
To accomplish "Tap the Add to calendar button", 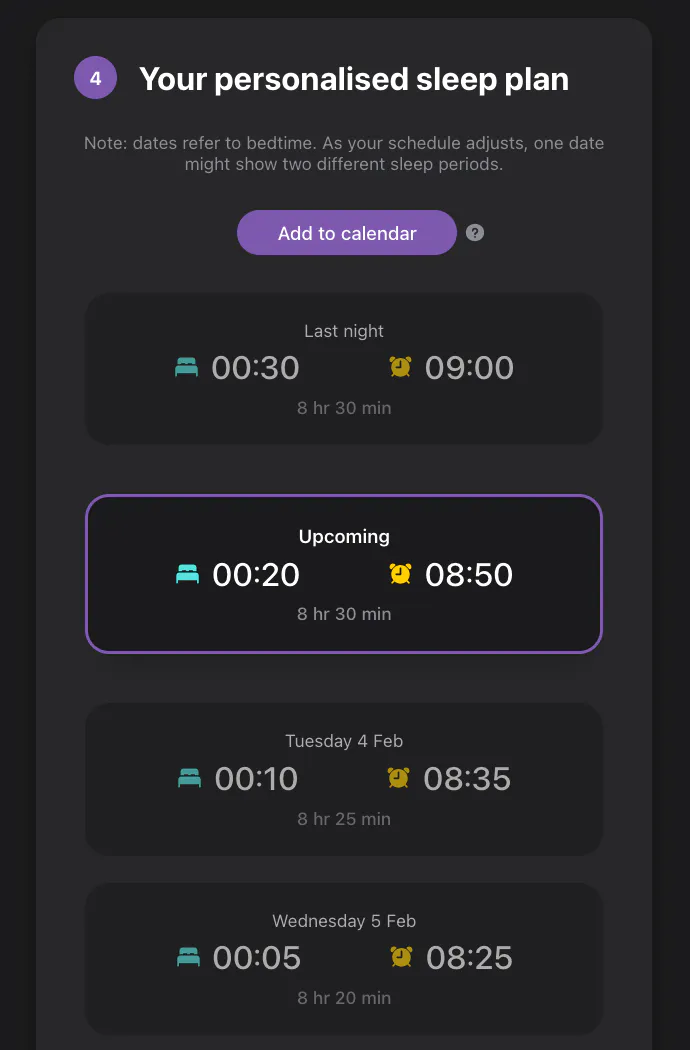I will pyautogui.click(x=346, y=233).
